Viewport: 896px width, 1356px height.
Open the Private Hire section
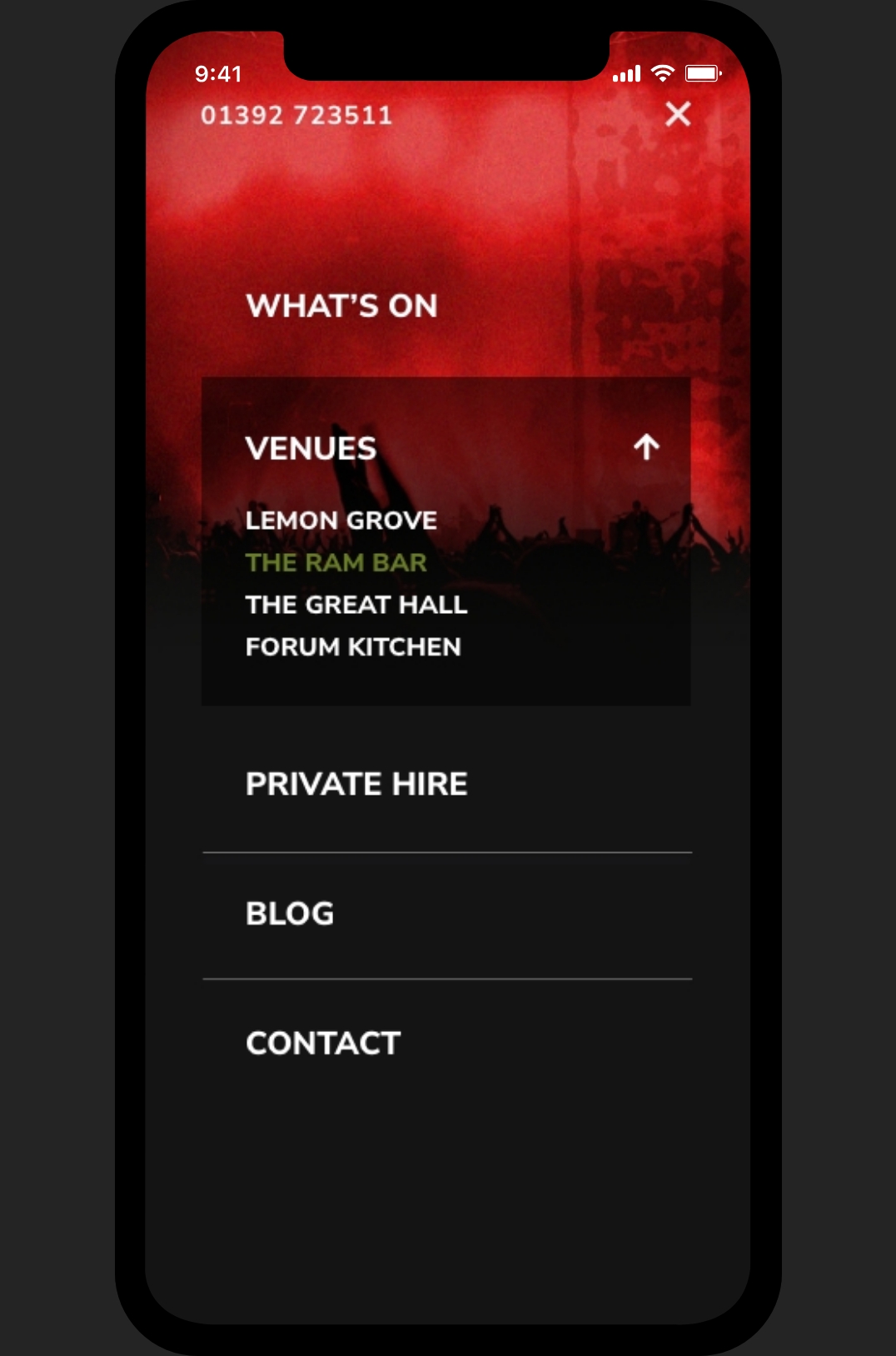356,784
